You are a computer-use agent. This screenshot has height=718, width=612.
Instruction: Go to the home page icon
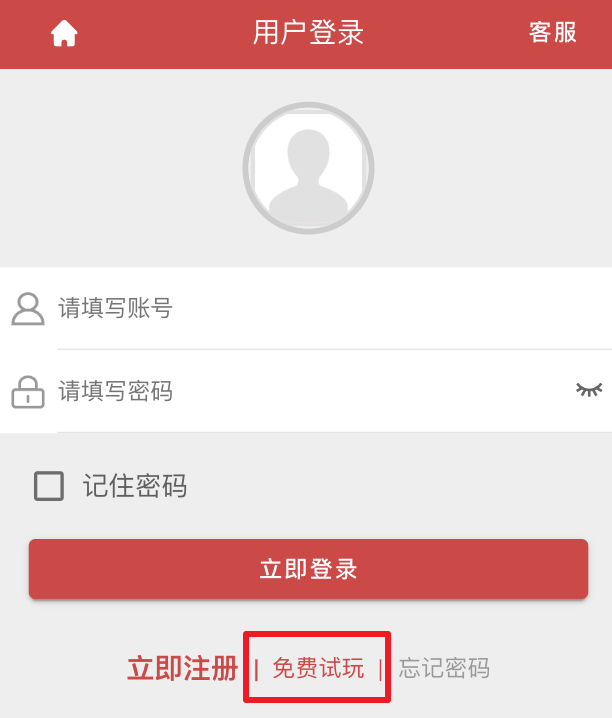click(64, 34)
